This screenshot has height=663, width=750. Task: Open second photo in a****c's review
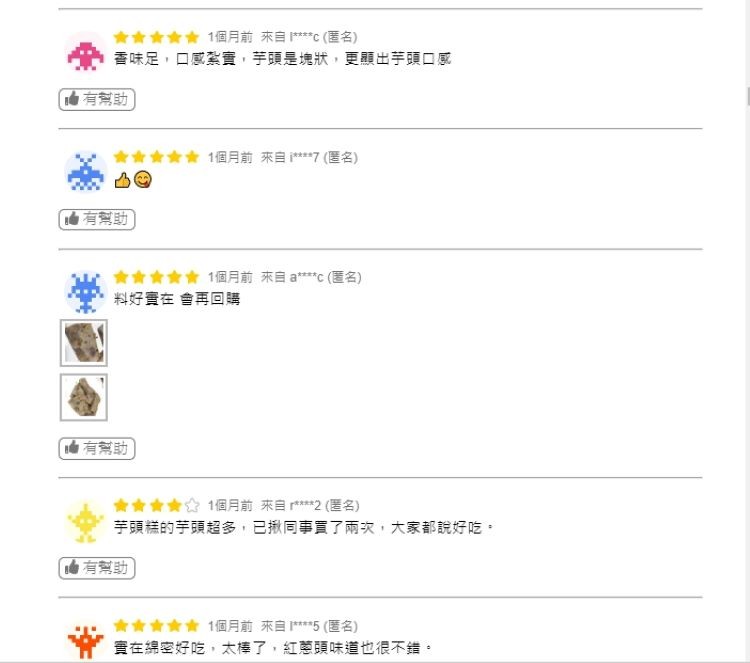tap(84, 397)
